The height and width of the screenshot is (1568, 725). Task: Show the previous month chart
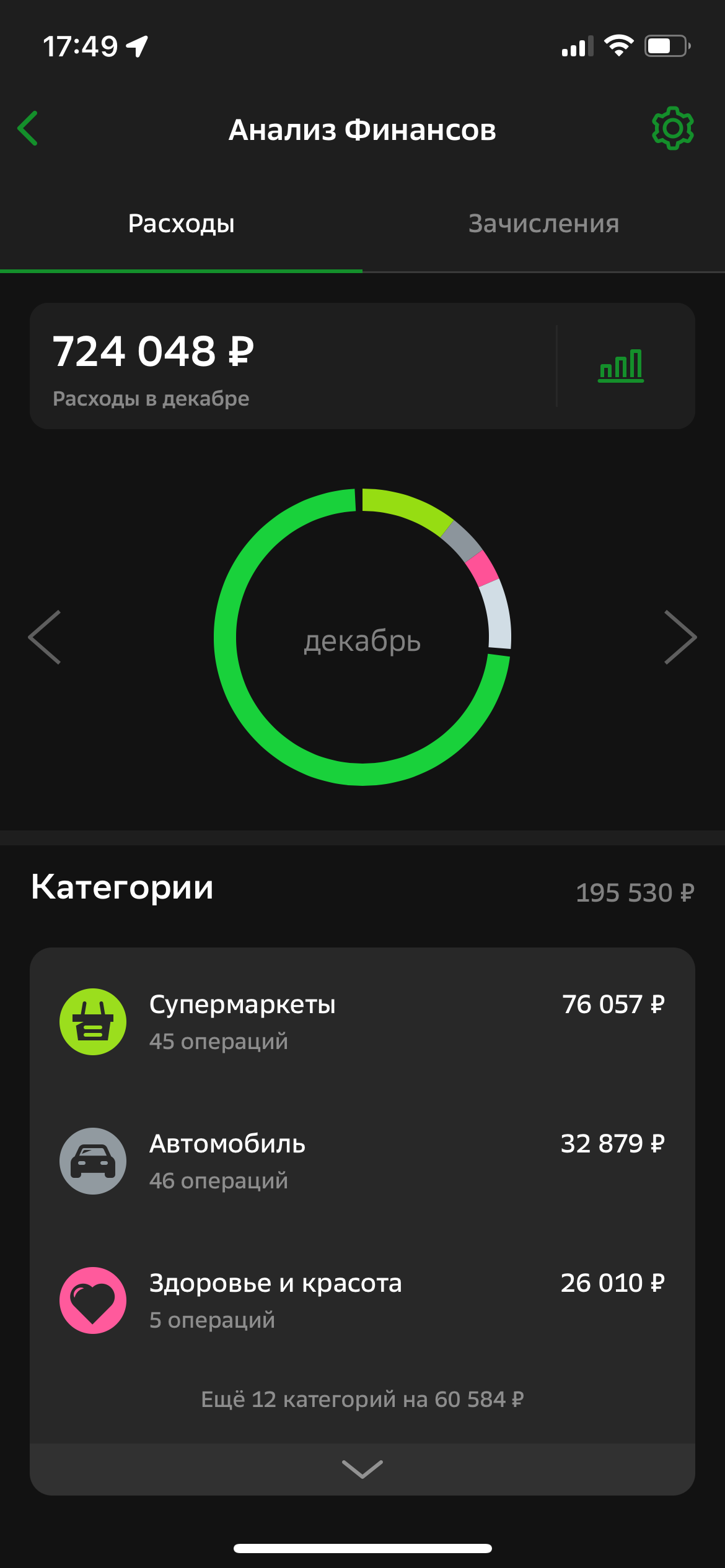(x=45, y=637)
